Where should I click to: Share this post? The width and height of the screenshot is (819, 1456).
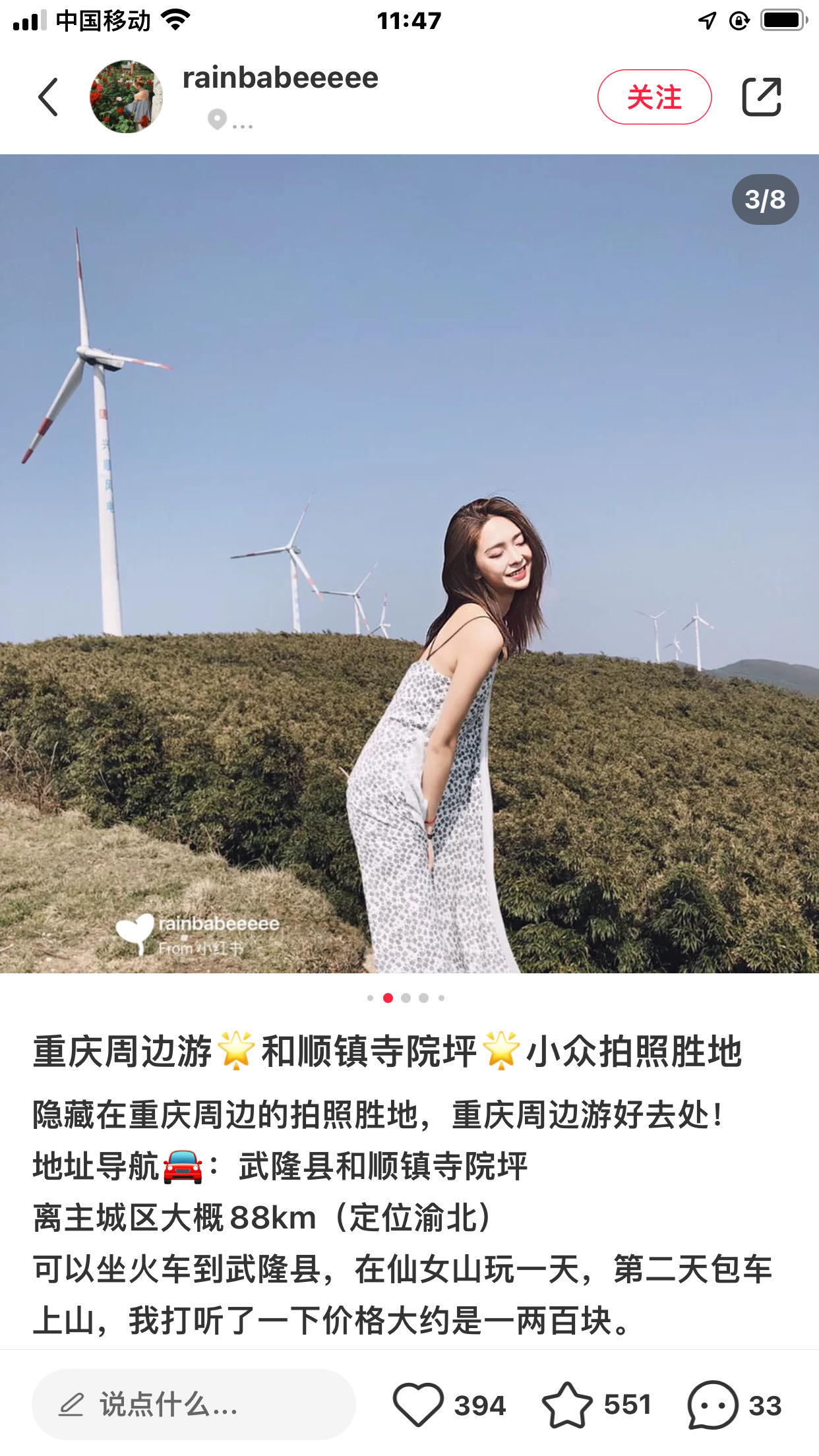762,97
